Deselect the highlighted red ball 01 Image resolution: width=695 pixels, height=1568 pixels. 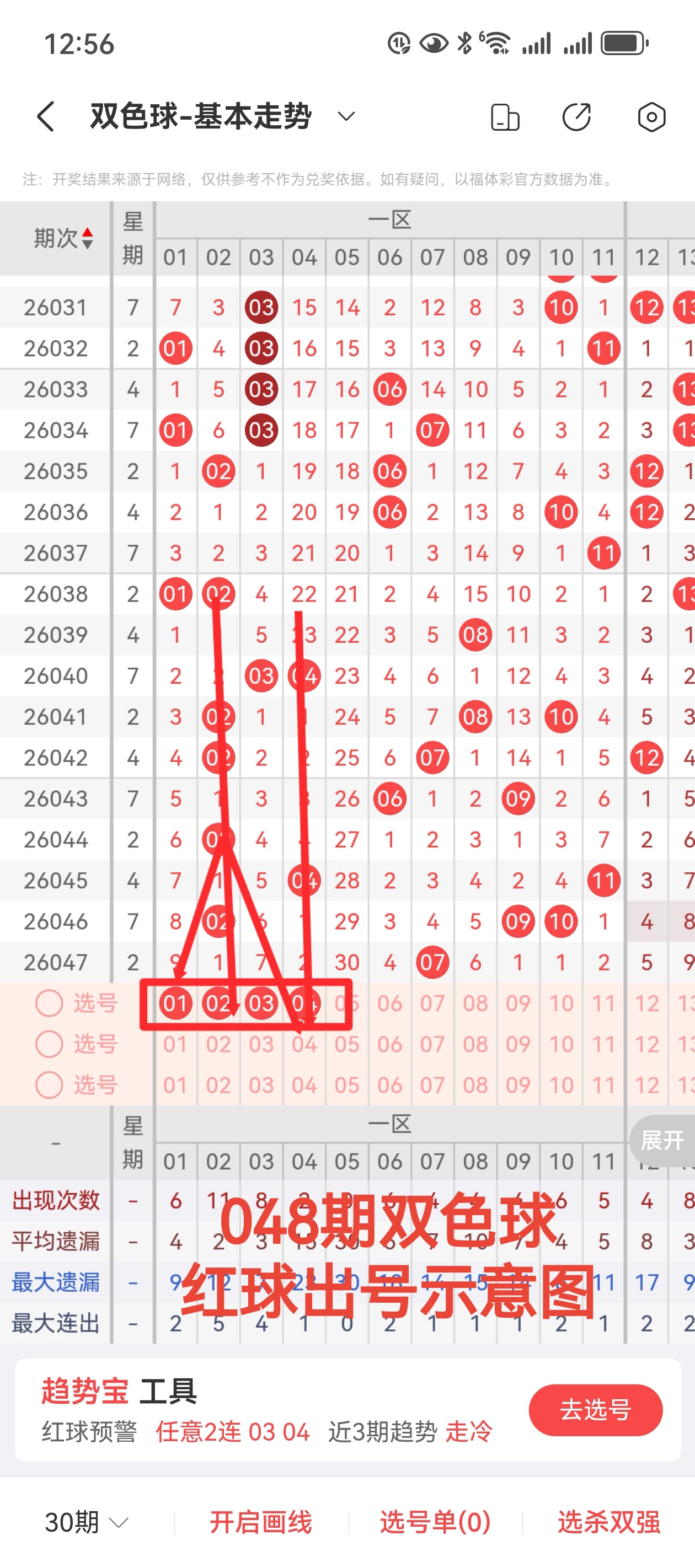[175, 1003]
